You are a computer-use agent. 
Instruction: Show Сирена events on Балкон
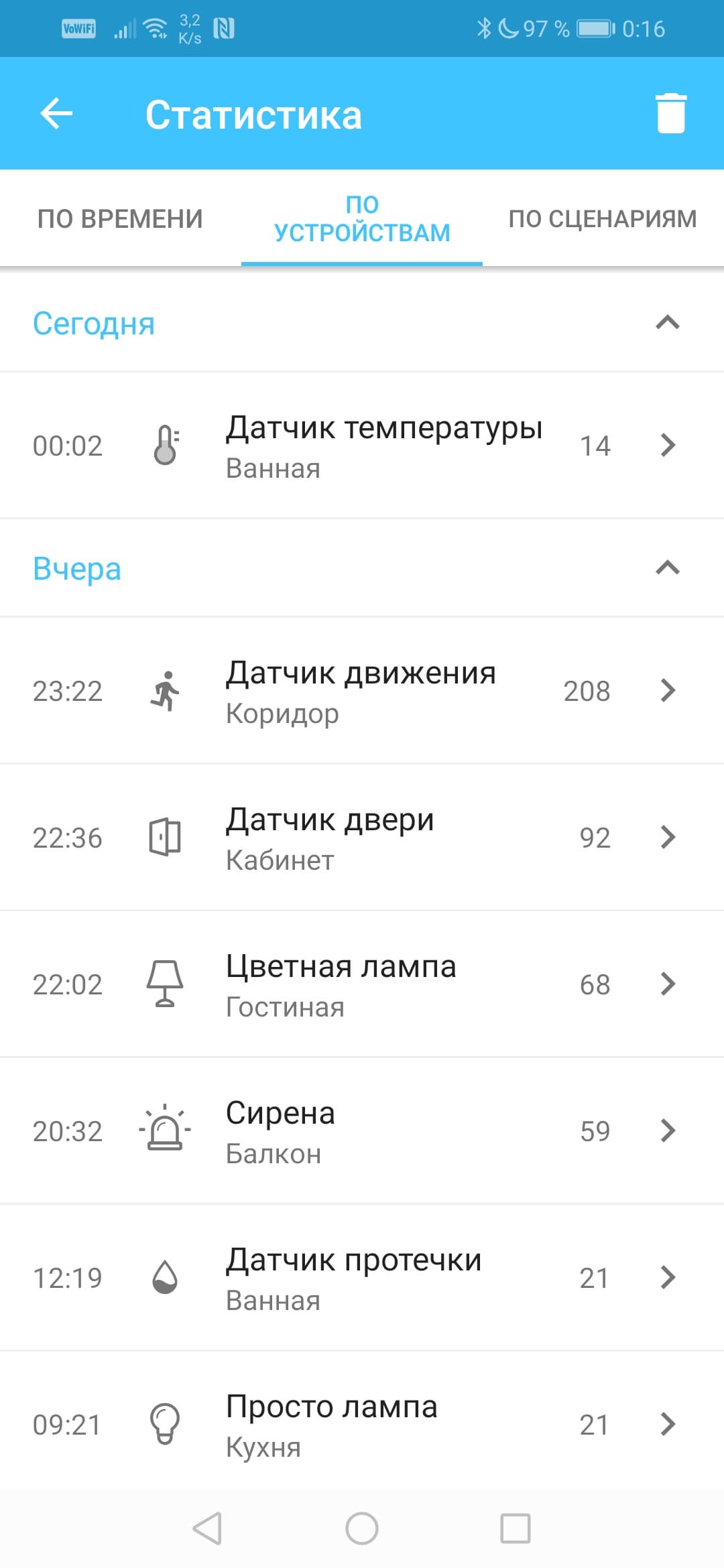pos(362,1131)
